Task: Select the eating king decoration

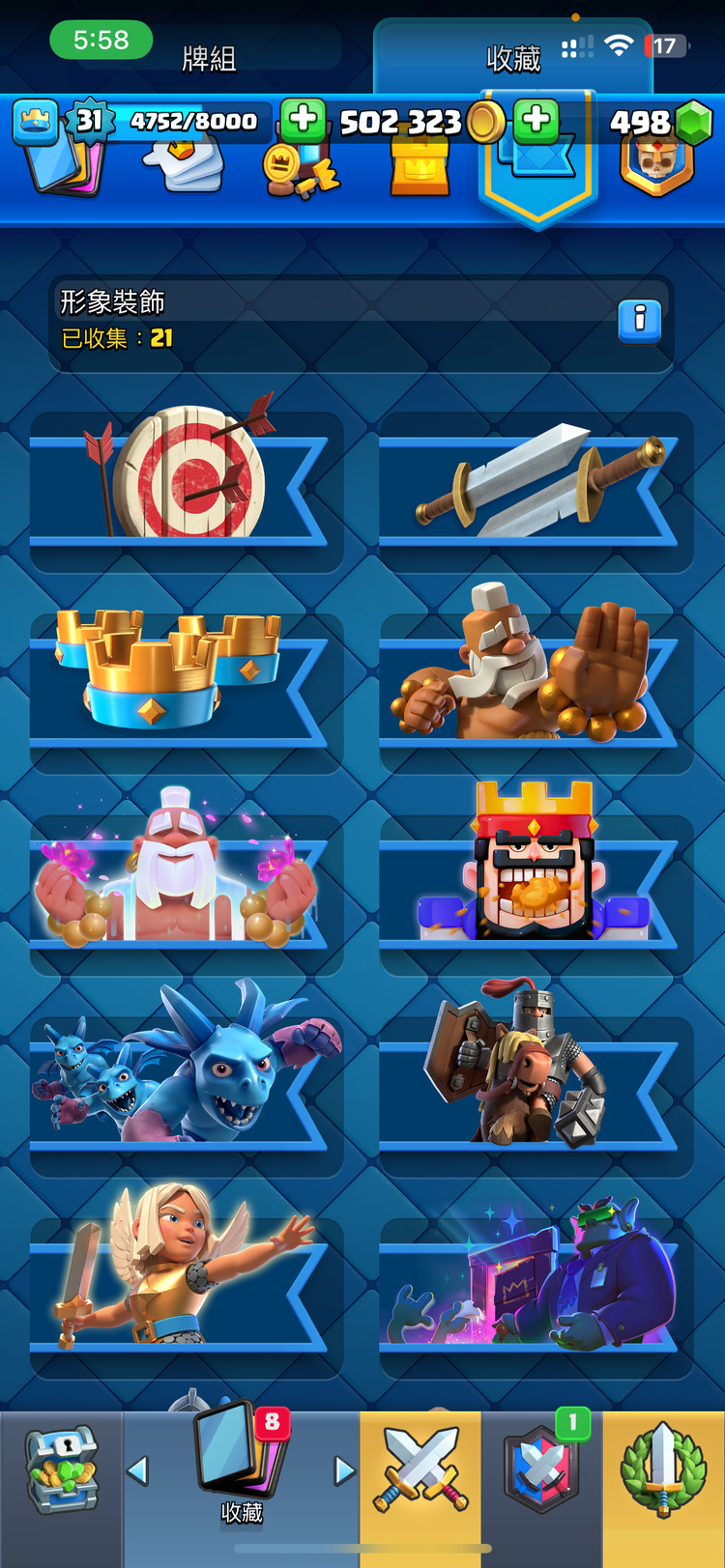Action: 535,879
